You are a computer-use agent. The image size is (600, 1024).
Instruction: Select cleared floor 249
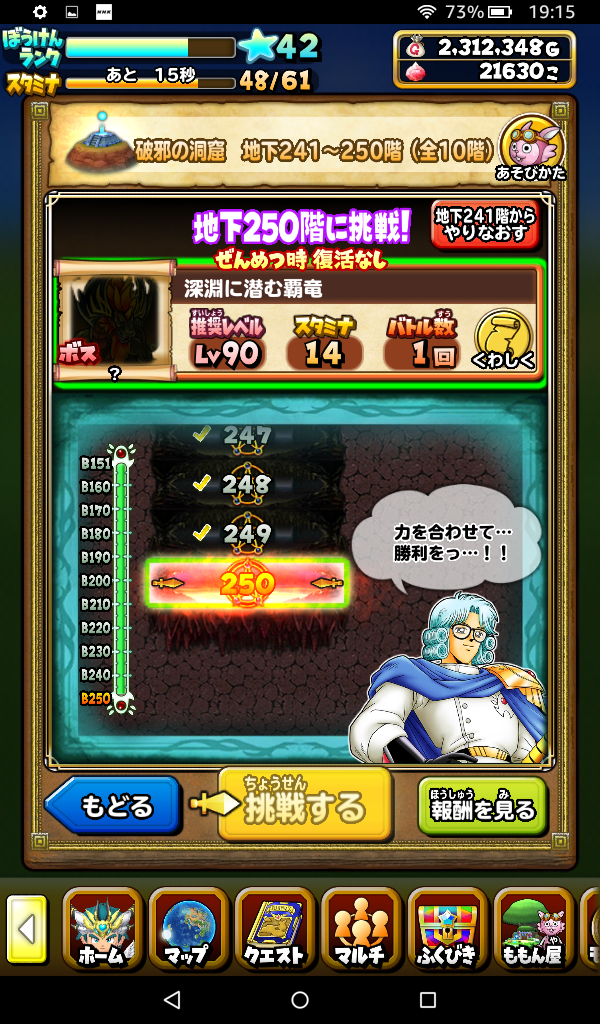pyautogui.click(x=247, y=534)
